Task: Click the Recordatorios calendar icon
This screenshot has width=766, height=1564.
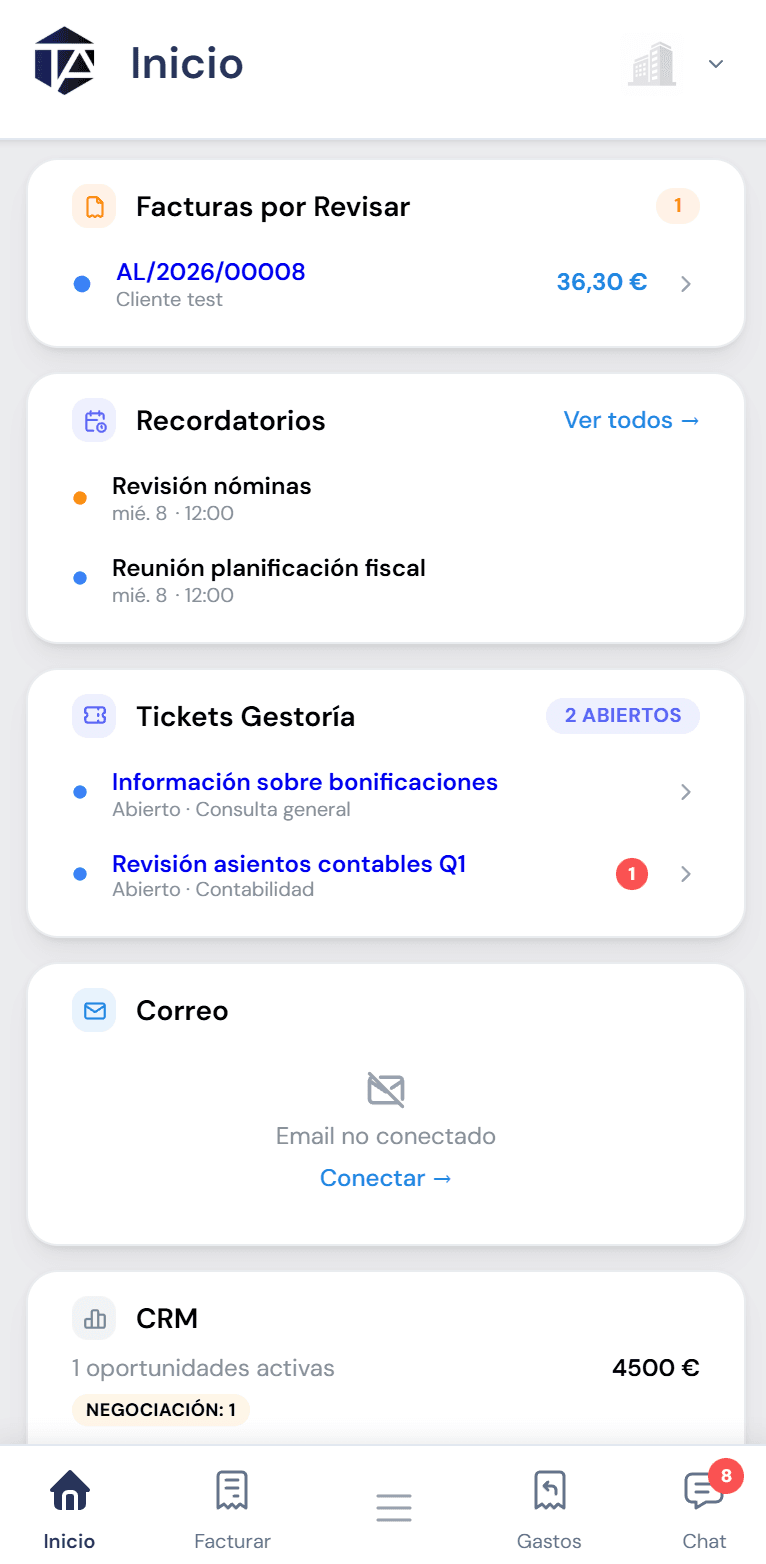Action: click(94, 420)
